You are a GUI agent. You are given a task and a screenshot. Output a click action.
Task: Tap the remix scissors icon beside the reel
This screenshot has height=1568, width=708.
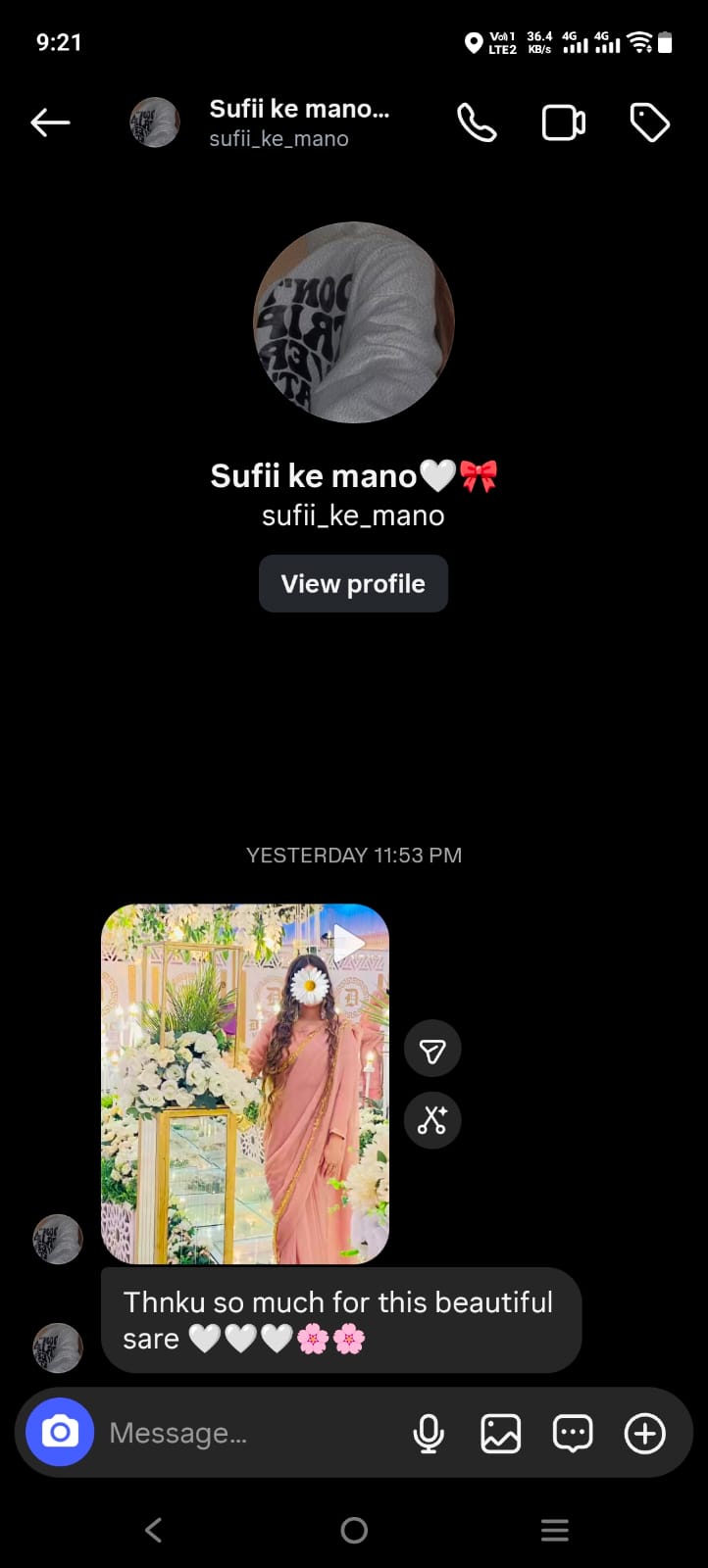pos(432,1120)
